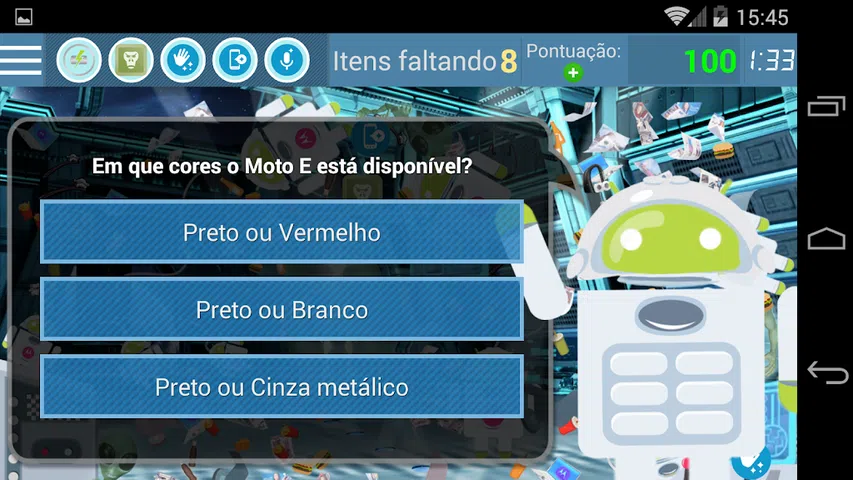
Task: Choose the Preto ou Branco answer
Action: (x=281, y=309)
